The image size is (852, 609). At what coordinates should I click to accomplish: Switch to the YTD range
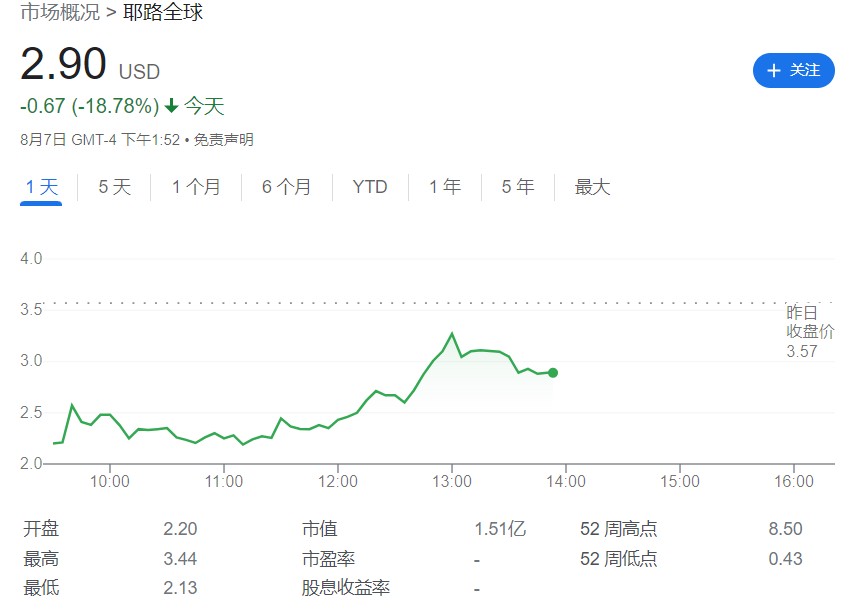[x=370, y=187]
